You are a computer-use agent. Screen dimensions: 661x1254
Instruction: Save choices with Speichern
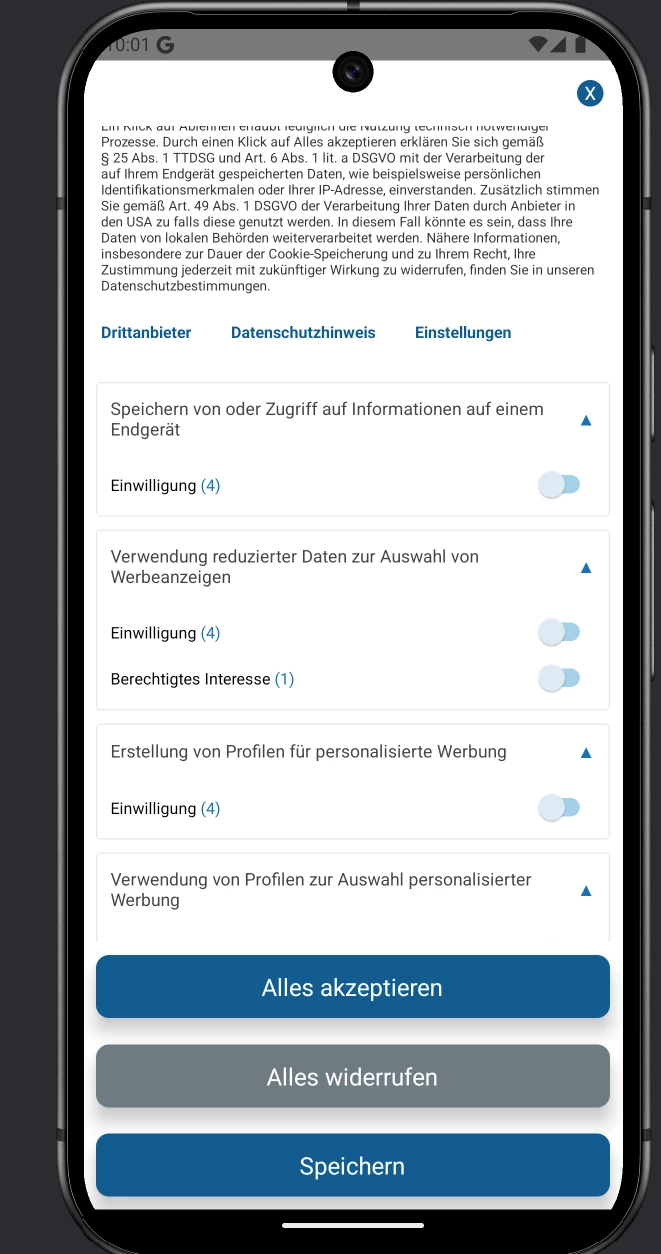pos(352,1165)
